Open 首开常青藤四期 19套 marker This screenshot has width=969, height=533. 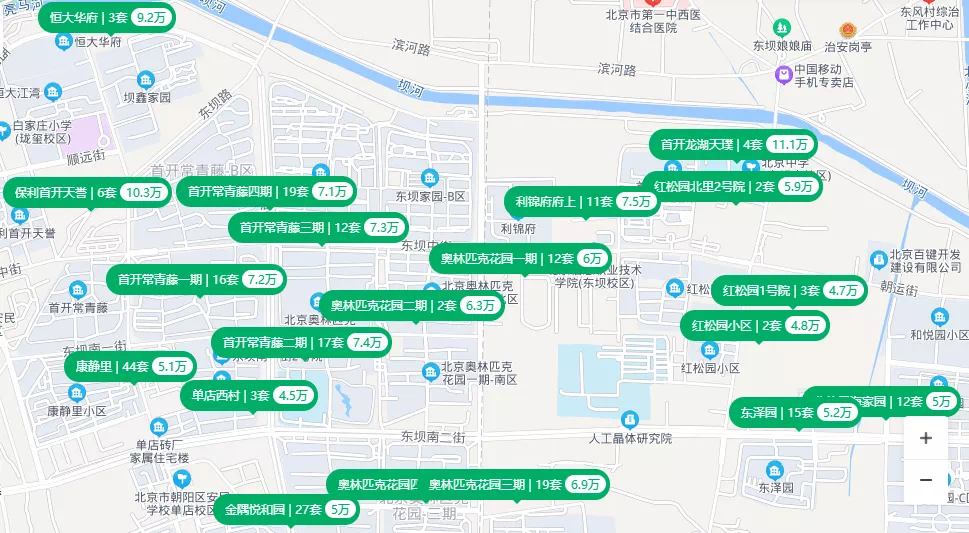click(x=265, y=191)
